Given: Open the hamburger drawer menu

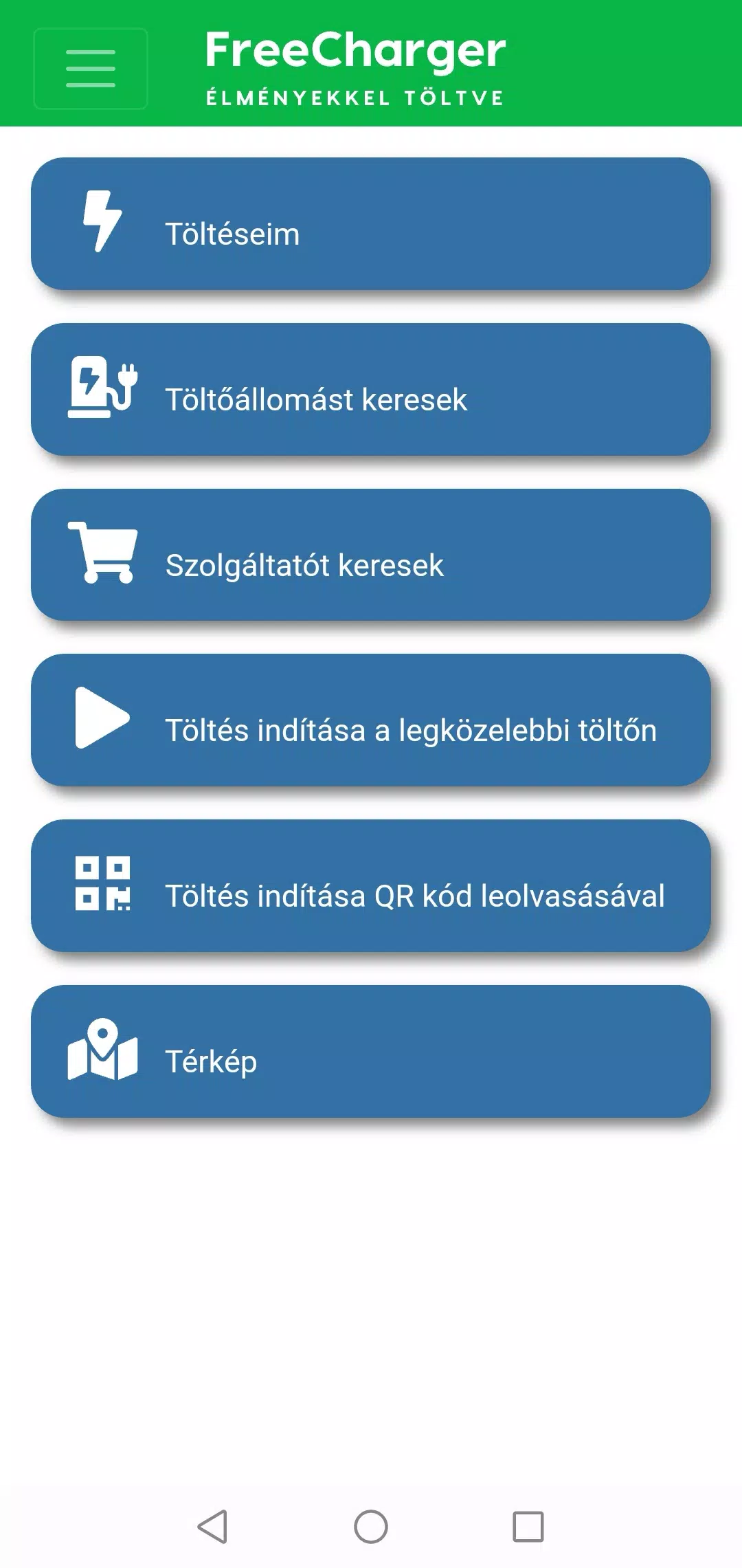Looking at the screenshot, I should (91, 69).
